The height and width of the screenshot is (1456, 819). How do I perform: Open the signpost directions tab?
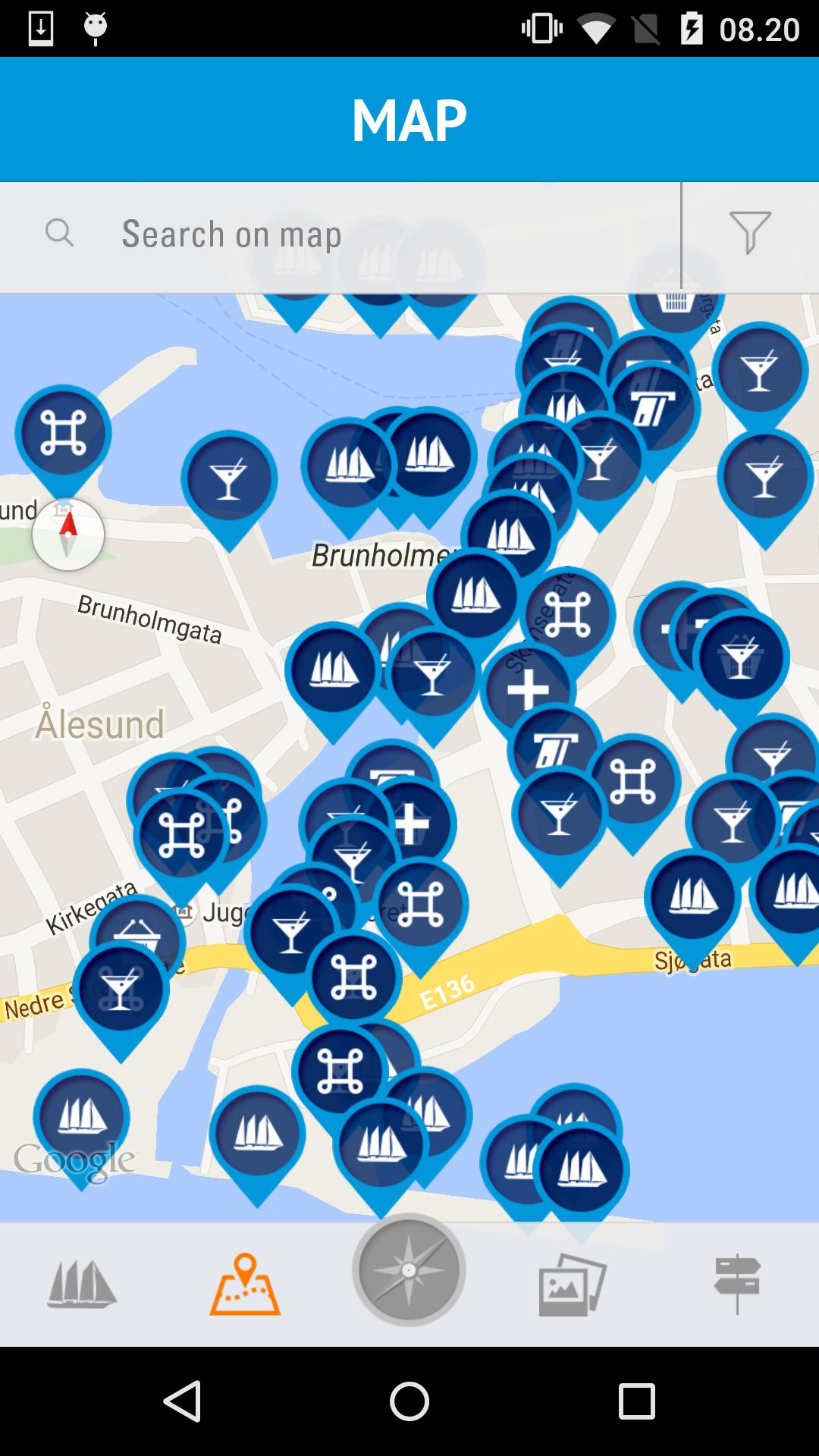click(736, 1284)
